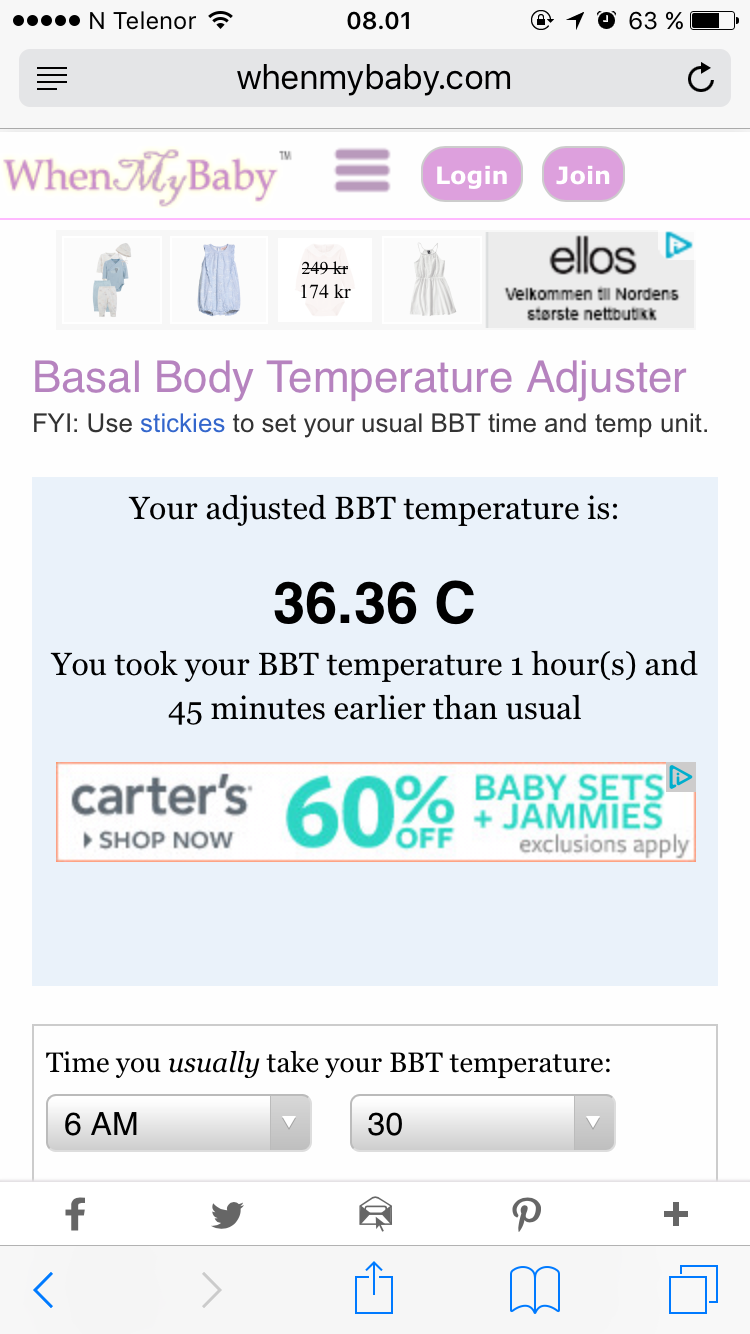The width and height of the screenshot is (750, 1334).
Task: Go back to previous page
Action: tap(43, 1290)
